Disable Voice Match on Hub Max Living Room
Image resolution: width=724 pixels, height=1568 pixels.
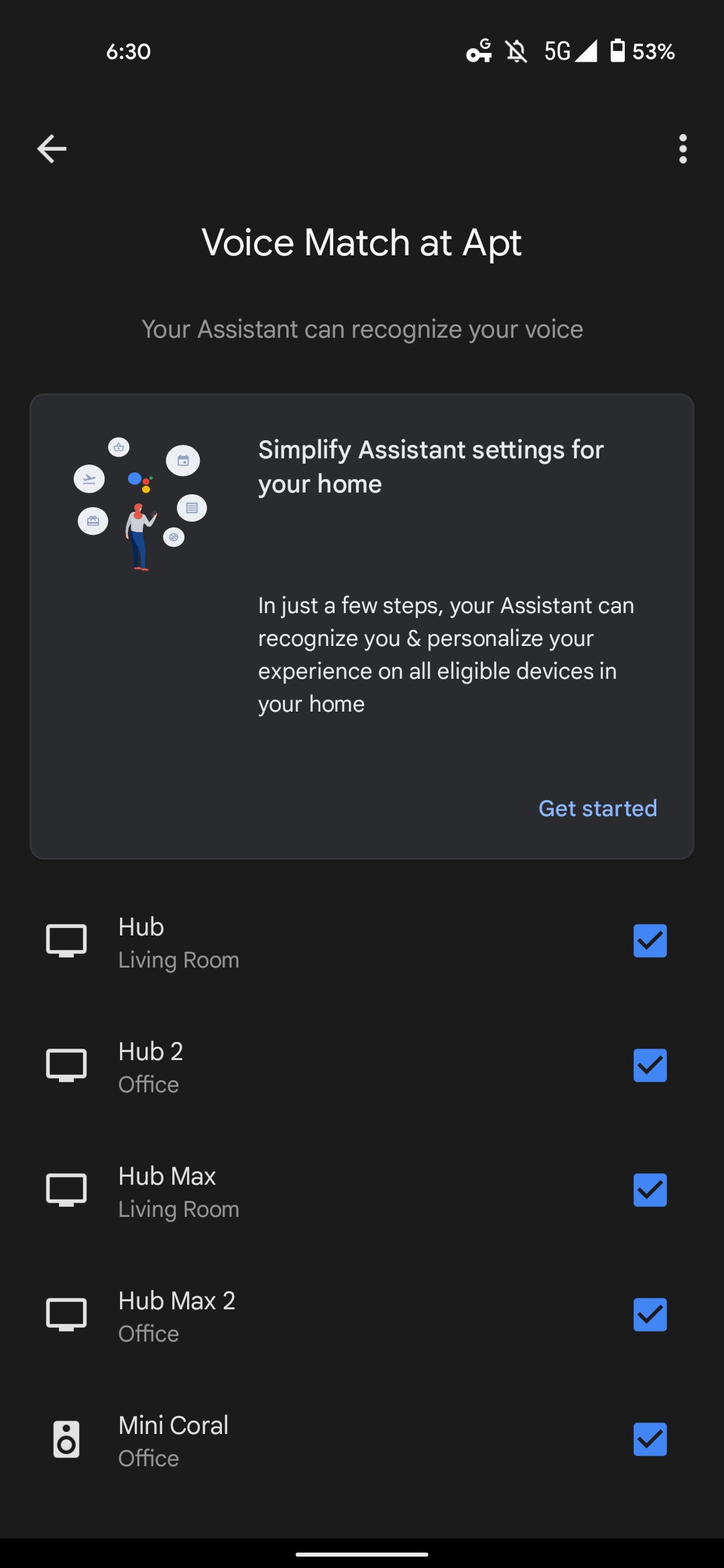click(x=650, y=1190)
